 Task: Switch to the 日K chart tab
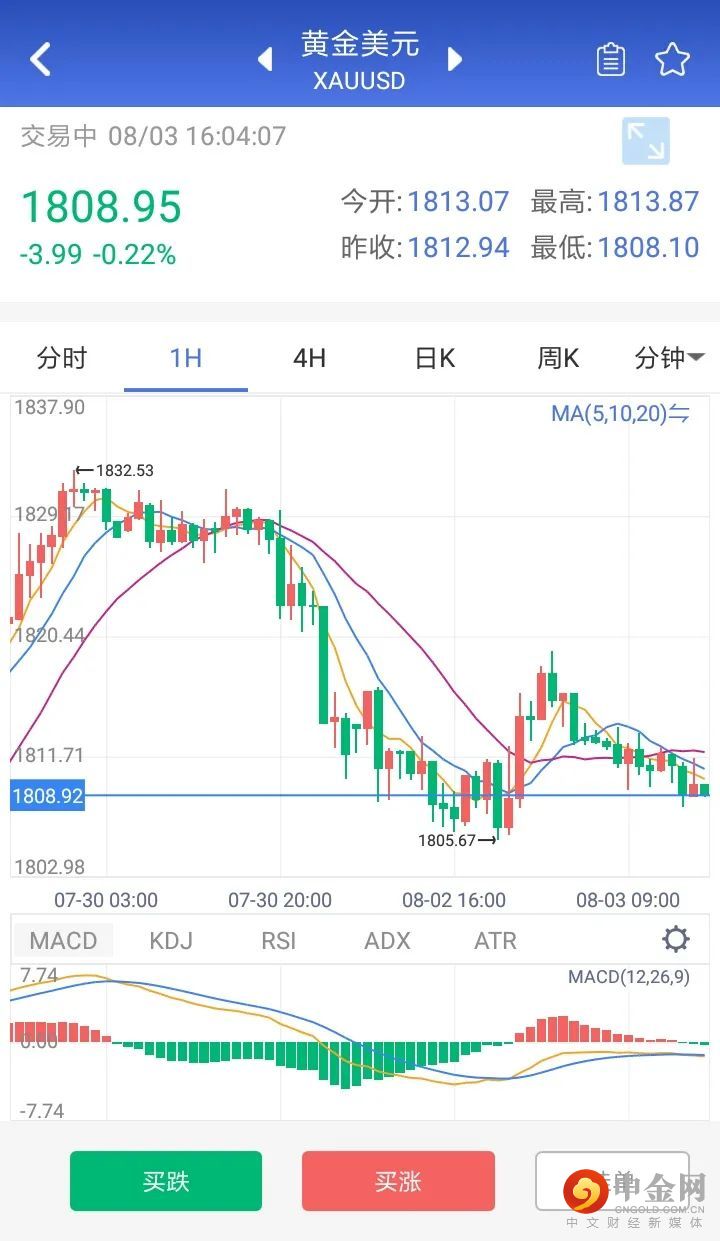[435, 358]
